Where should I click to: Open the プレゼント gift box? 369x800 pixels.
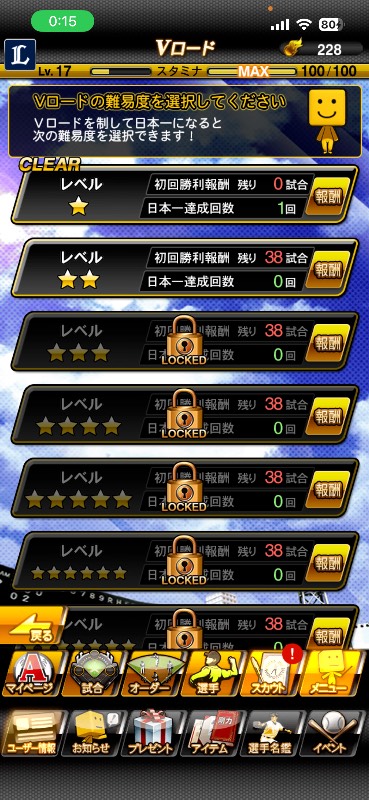tap(154, 733)
